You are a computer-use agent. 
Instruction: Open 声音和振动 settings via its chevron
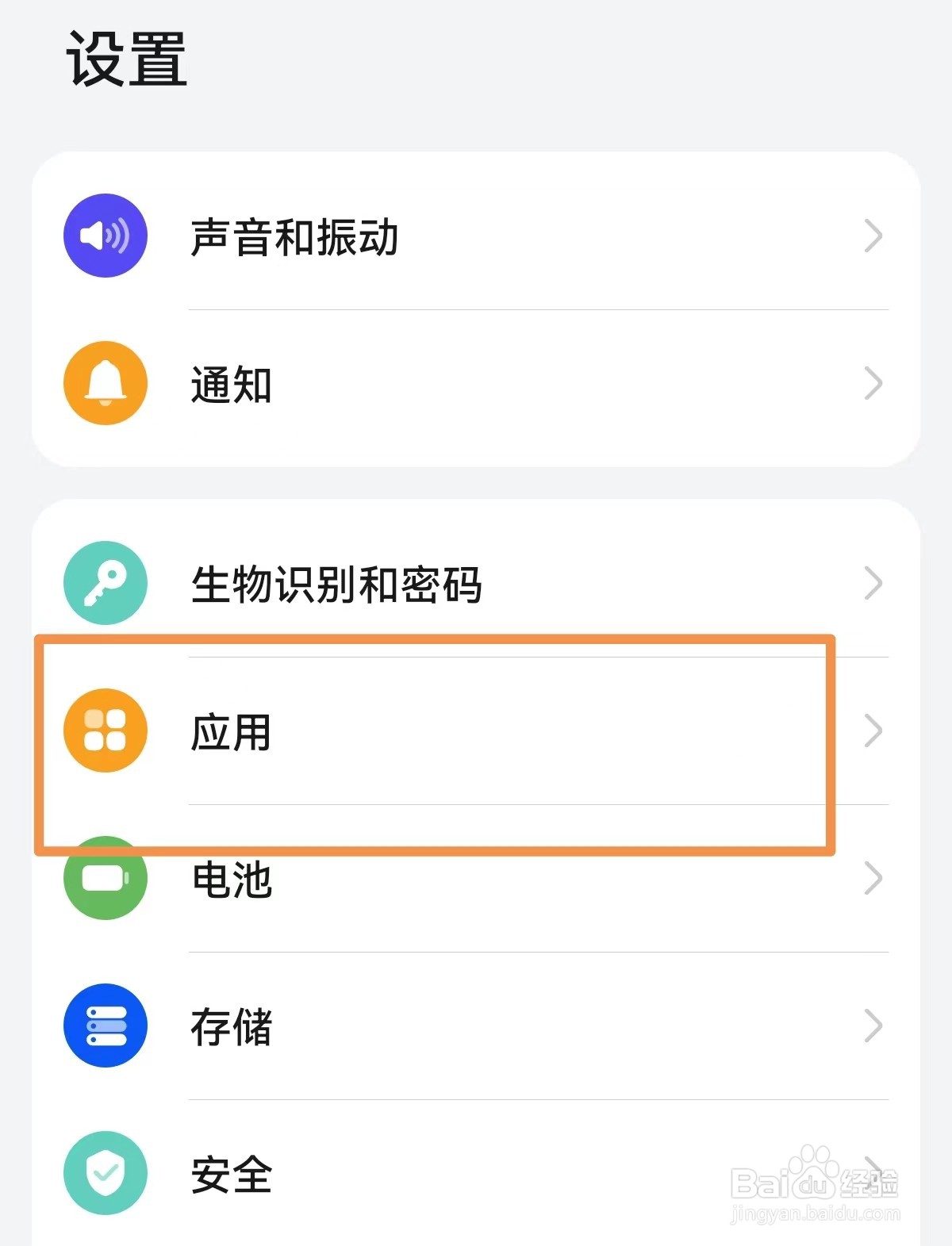873,235
